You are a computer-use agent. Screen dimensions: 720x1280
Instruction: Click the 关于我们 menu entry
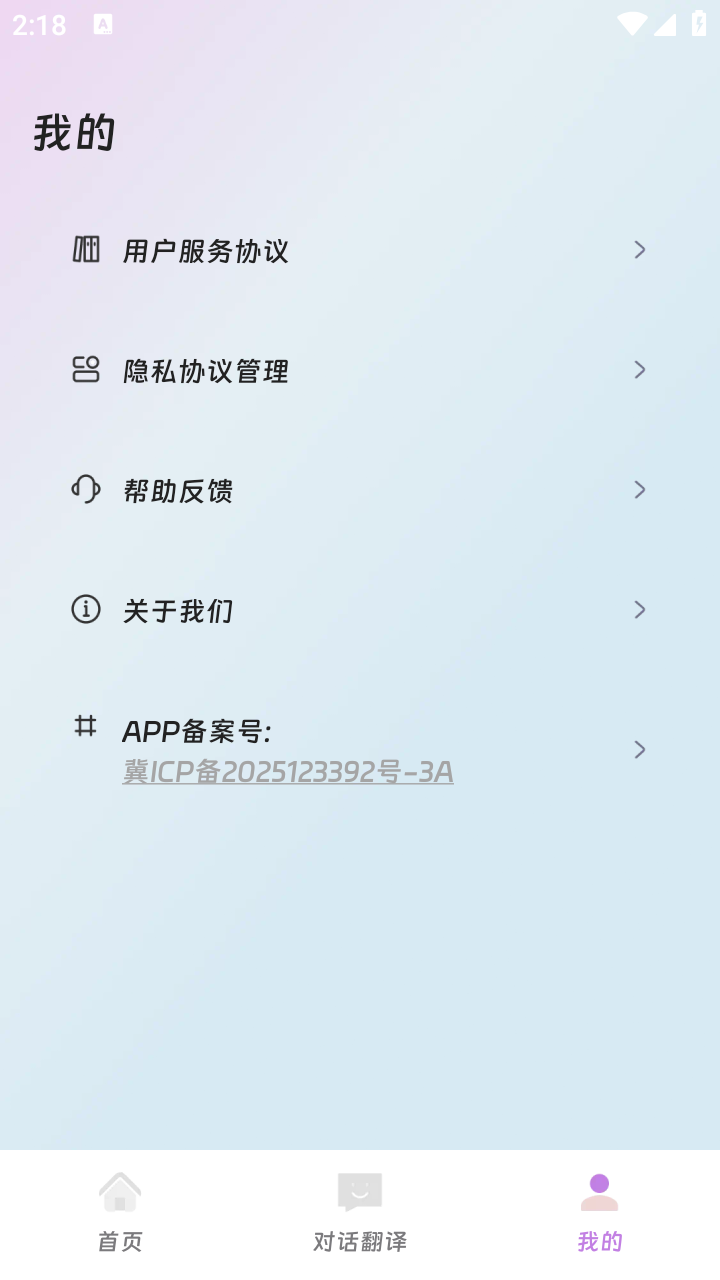(177, 610)
